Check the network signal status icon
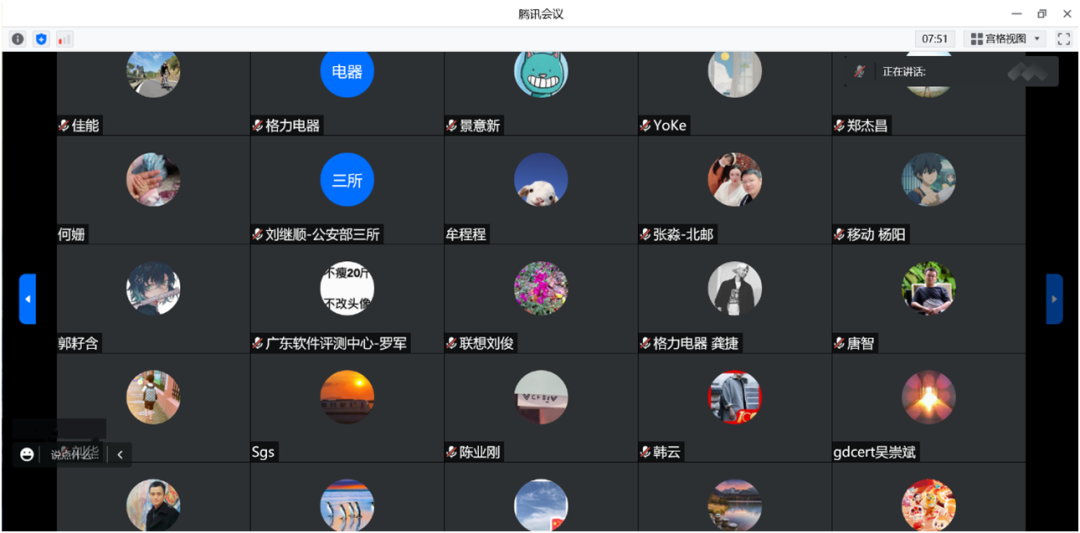This screenshot has height=533, width=1080. click(64, 39)
